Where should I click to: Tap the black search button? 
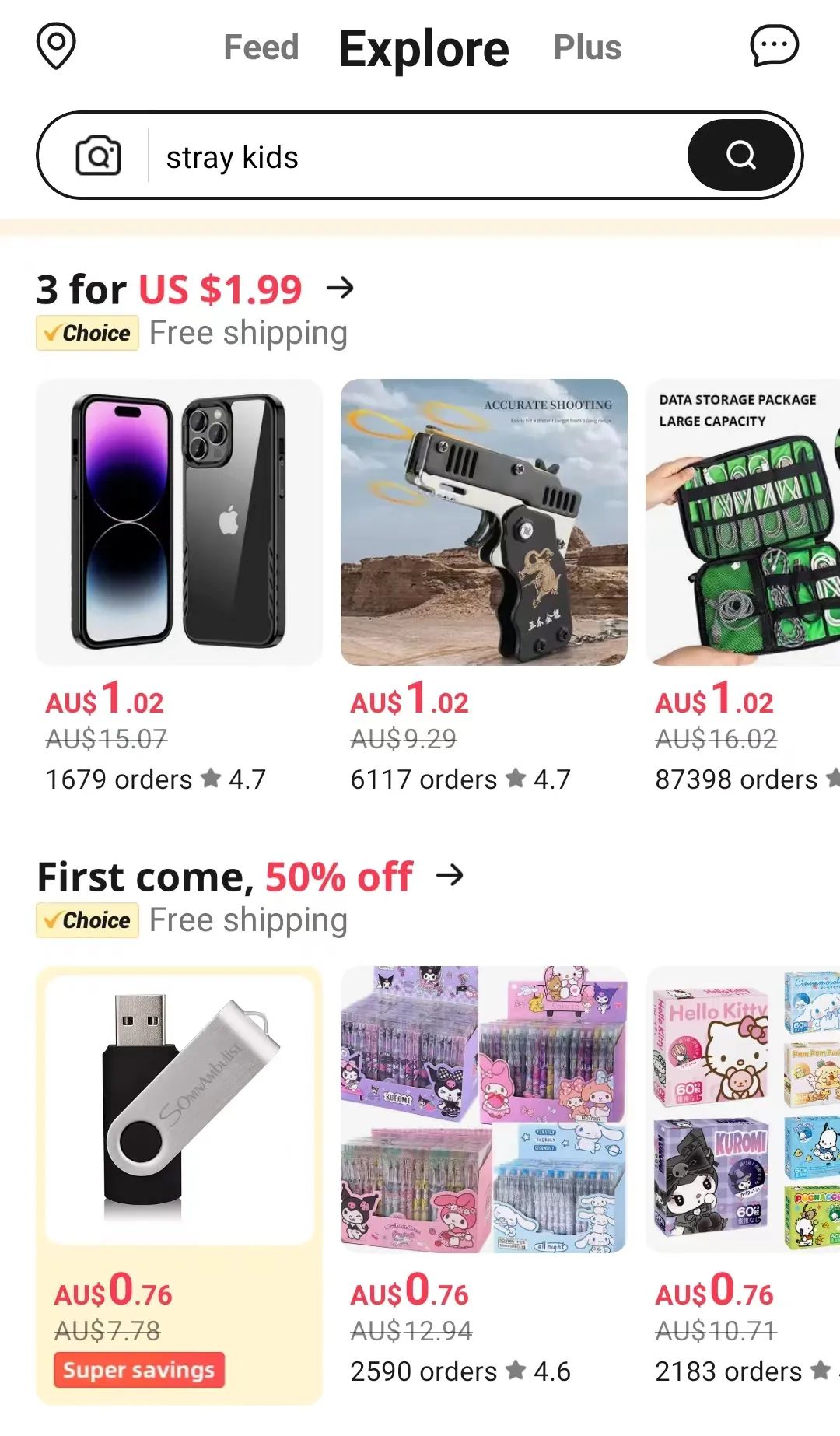pyautogui.click(x=740, y=156)
